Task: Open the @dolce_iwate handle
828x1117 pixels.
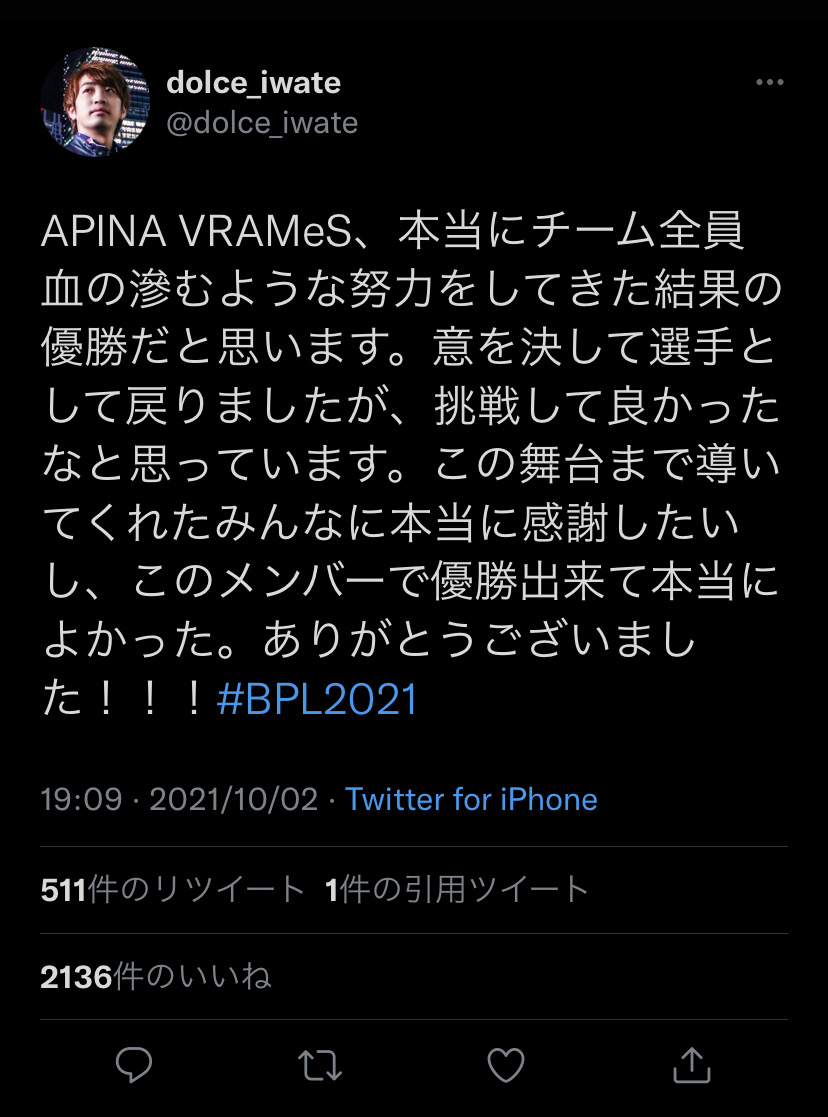Action: click(262, 122)
